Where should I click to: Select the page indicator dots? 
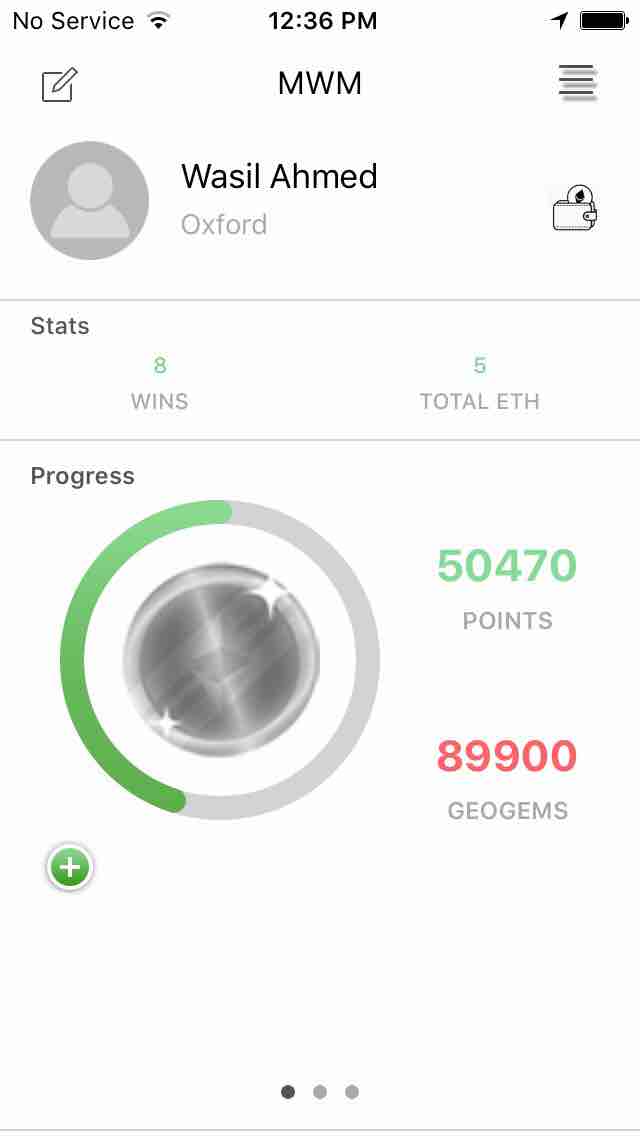tap(320, 1092)
